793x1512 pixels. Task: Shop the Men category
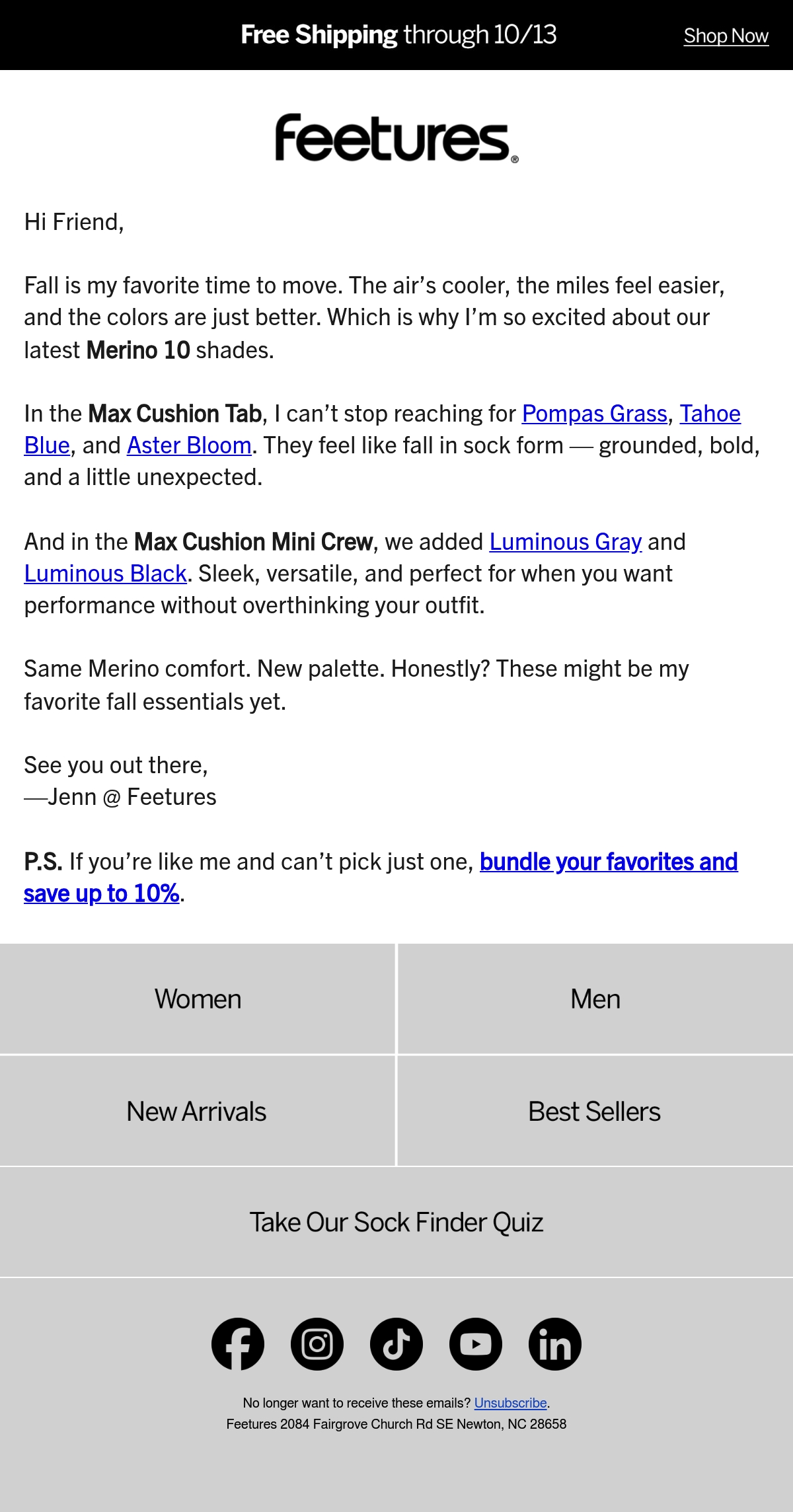tap(595, 999)
